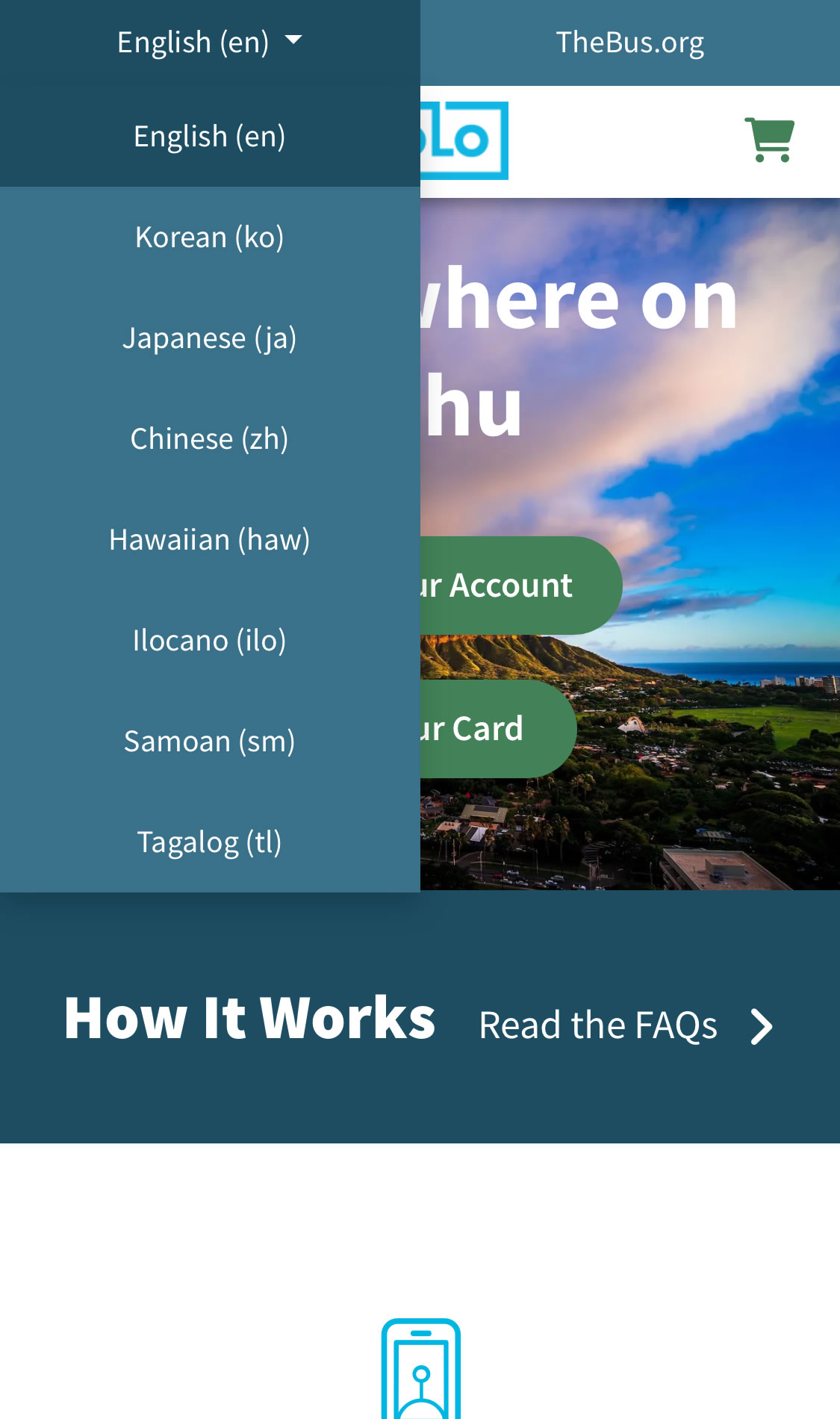
Task: Select Samoan (sm) language option
Action: click(x=209, y=742)
